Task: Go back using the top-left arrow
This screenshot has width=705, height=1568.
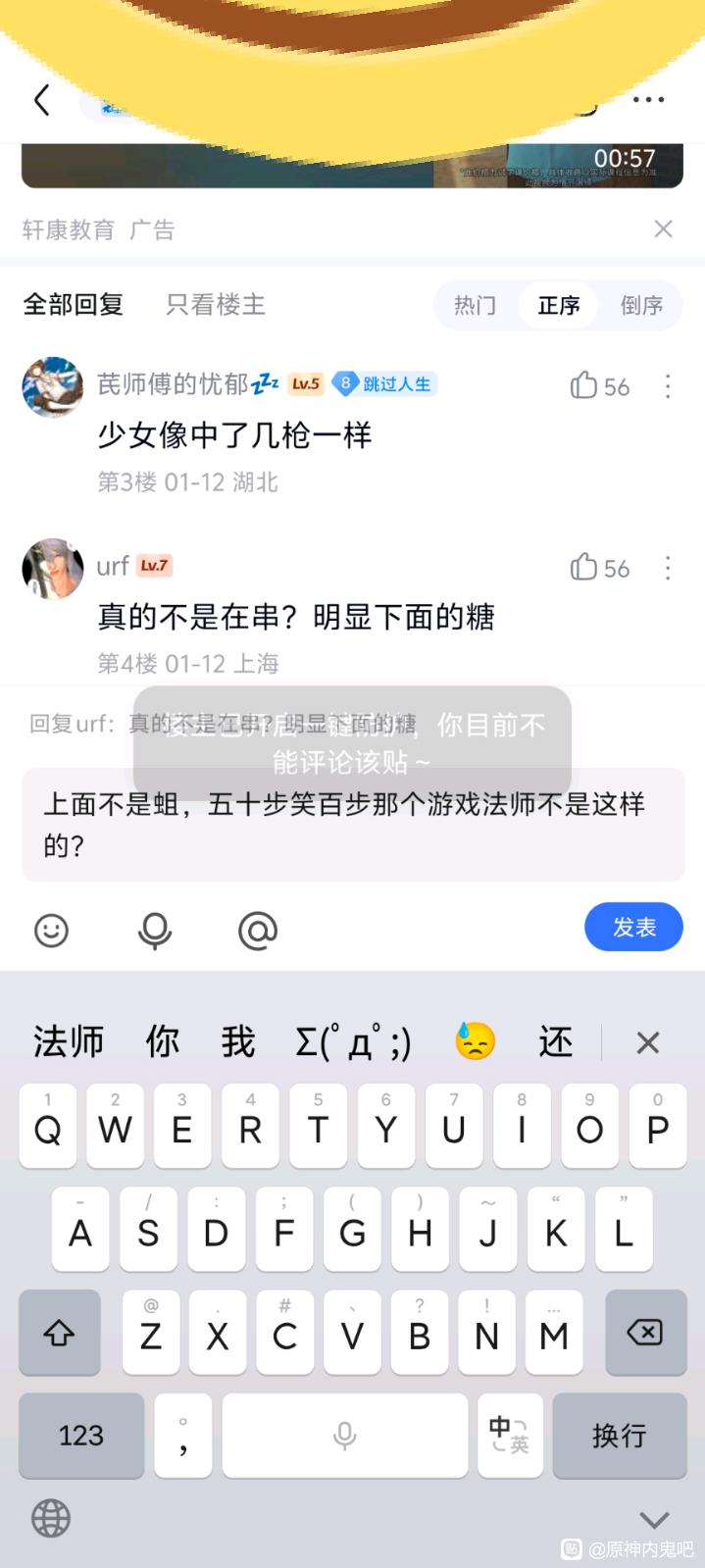Action: (42, 100)
